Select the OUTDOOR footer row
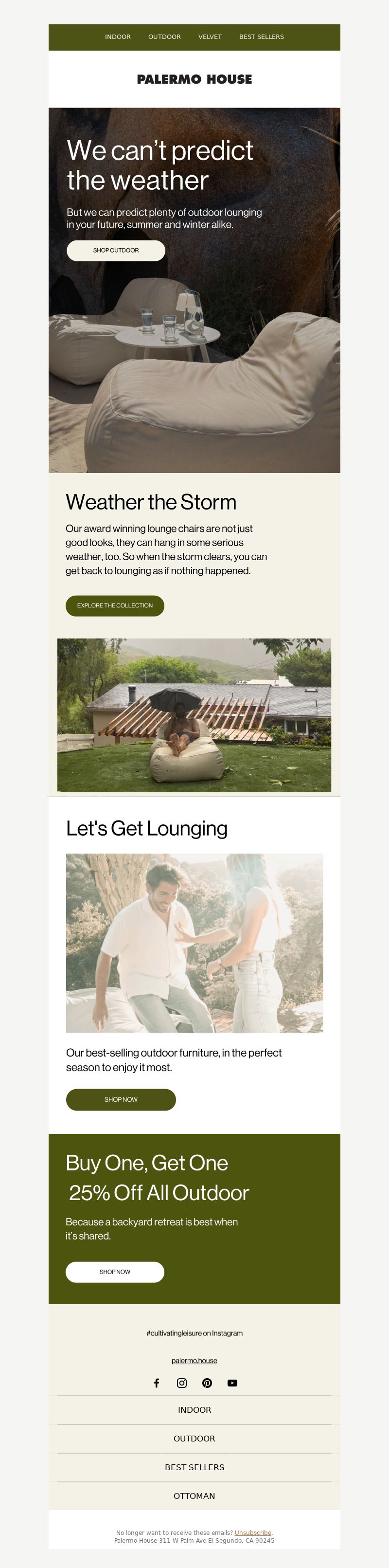Screen dimensions: 389x1568 point(194,1439)
